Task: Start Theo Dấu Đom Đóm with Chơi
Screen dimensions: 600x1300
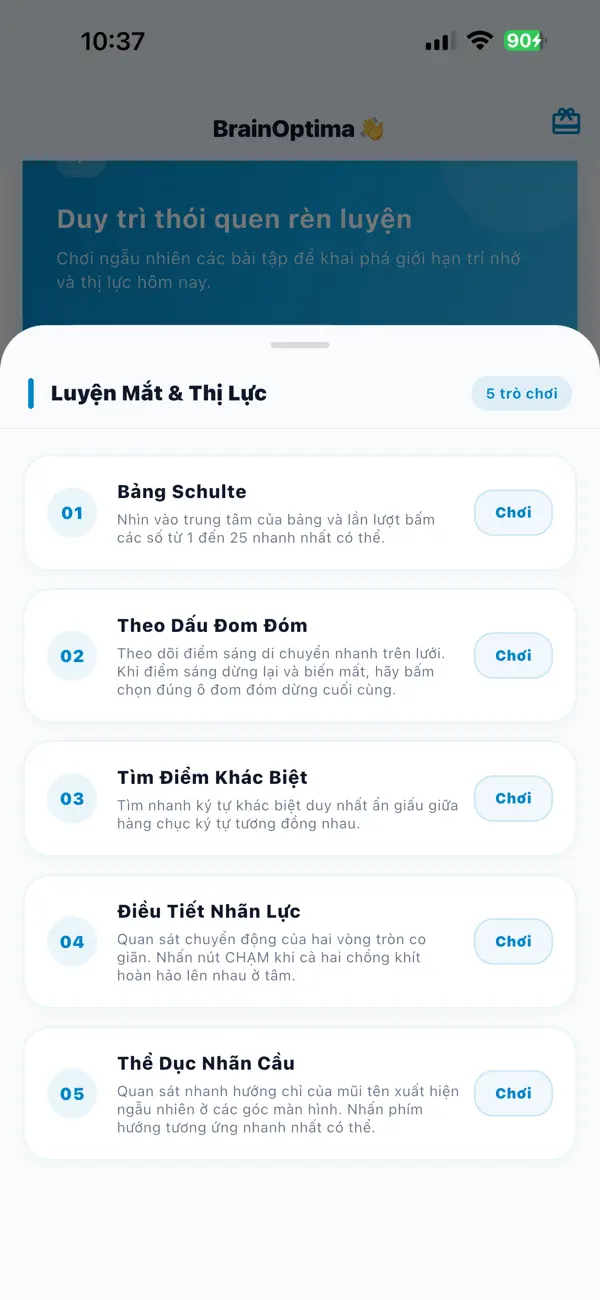Action: tap(513, 655)
